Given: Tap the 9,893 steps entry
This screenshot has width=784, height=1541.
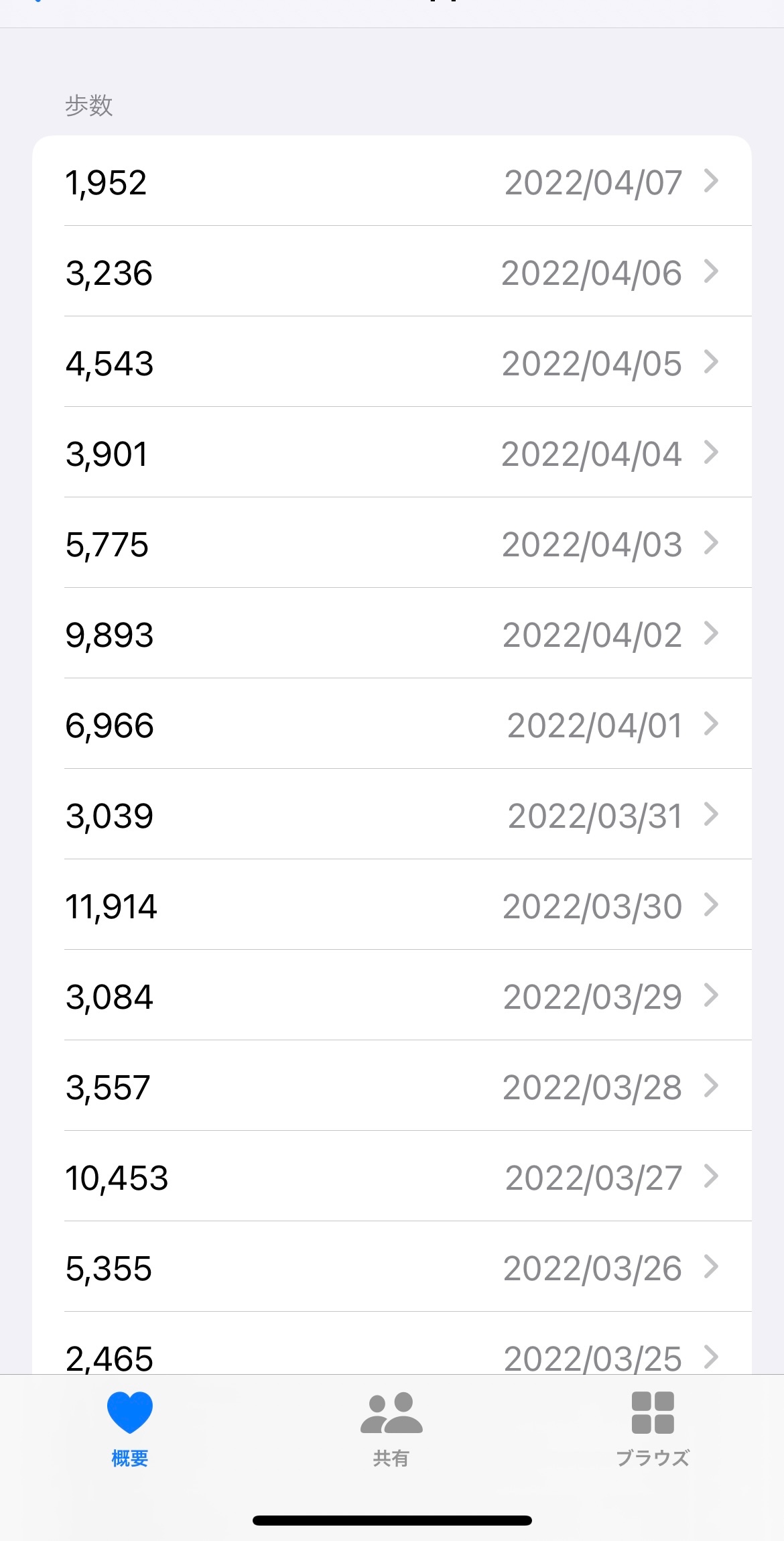Looking at the screenshot, I should (x=391, y=634).
